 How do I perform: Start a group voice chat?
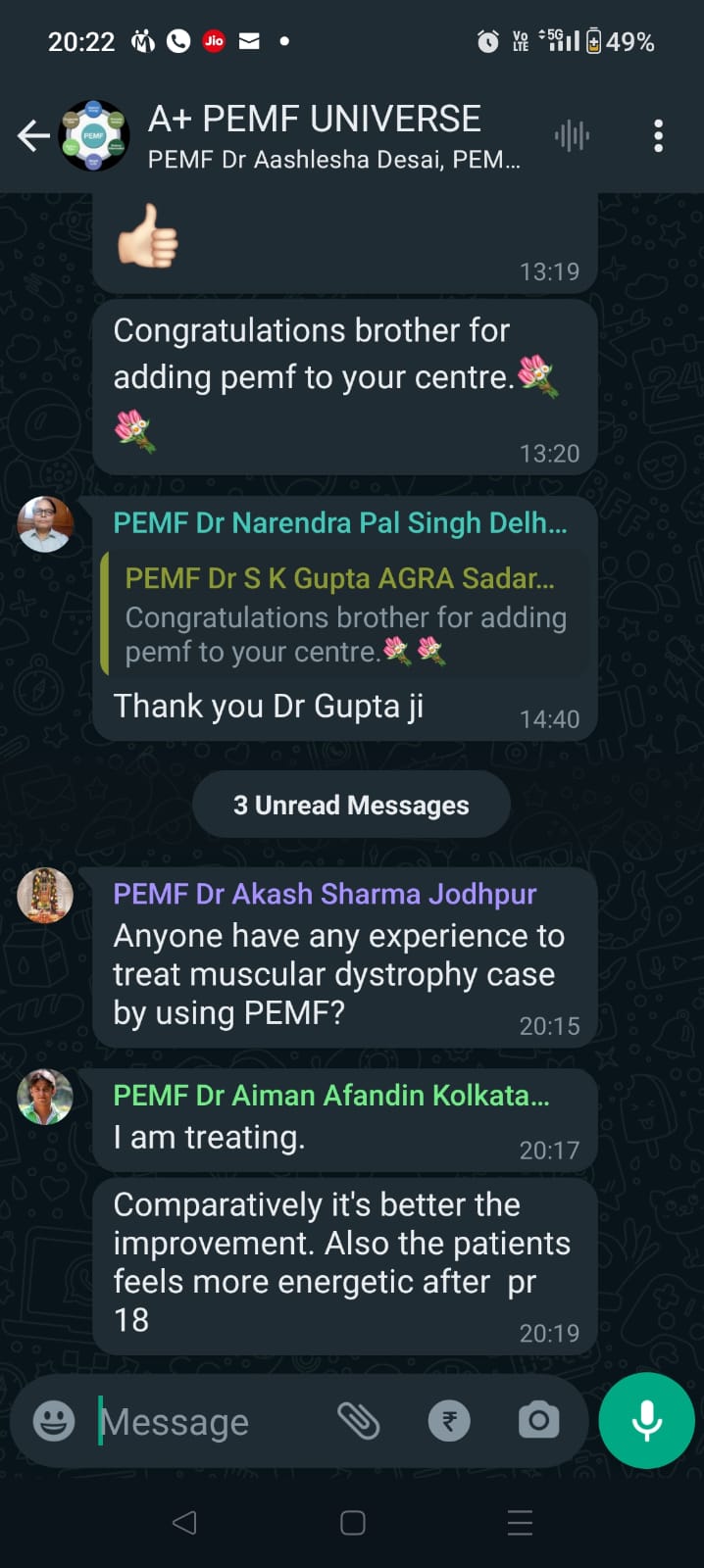tap(572, 136)
